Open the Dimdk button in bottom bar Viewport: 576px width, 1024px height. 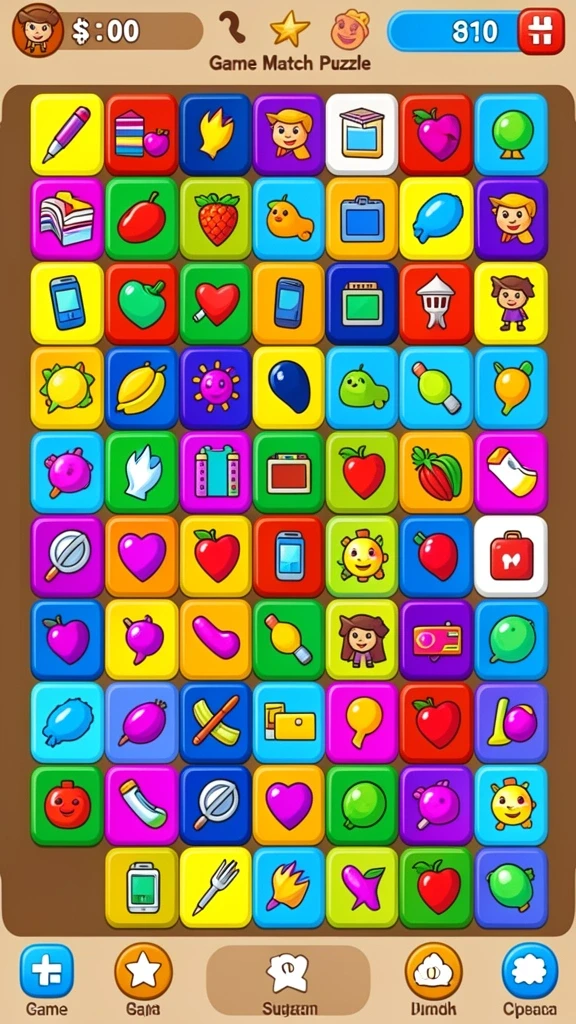tap(434, 970)
